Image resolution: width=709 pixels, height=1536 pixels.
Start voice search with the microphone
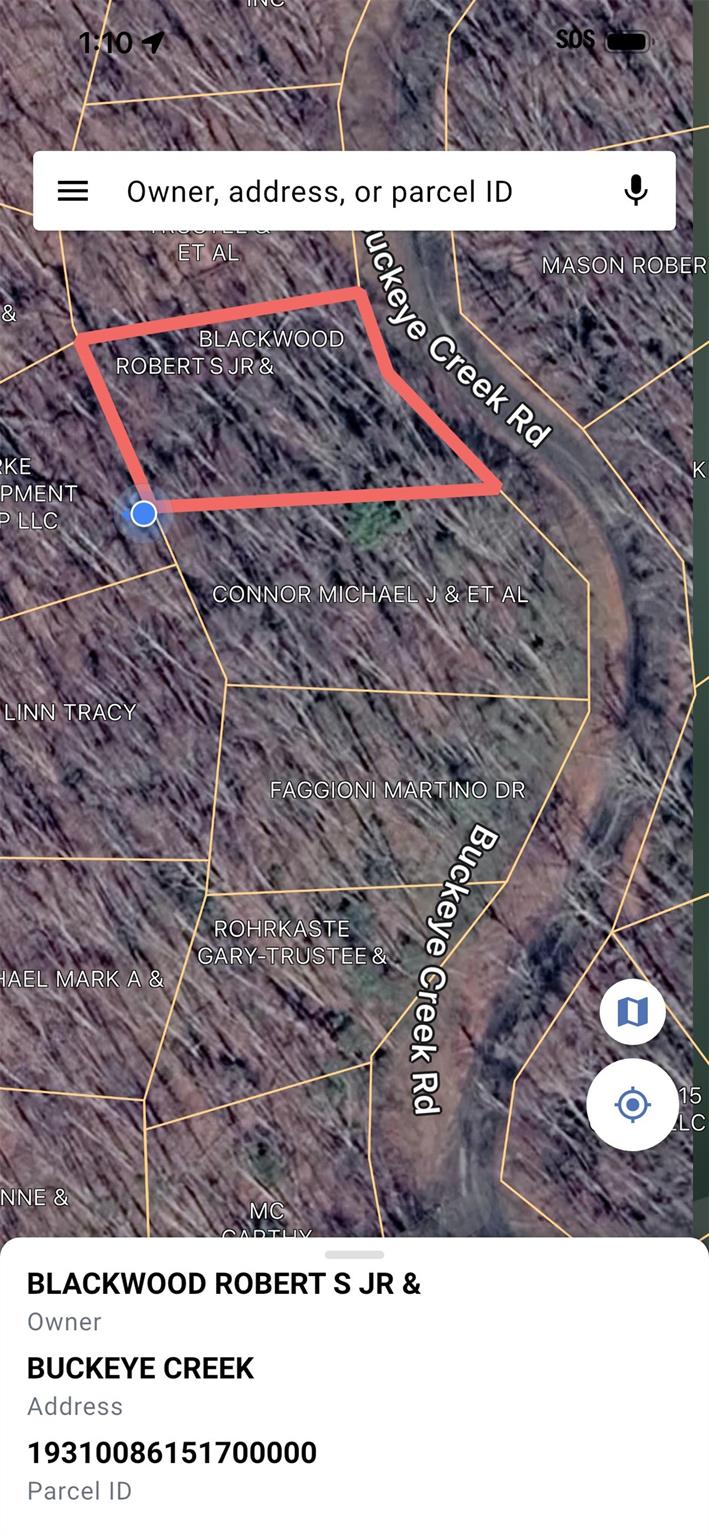pos(635,190)
